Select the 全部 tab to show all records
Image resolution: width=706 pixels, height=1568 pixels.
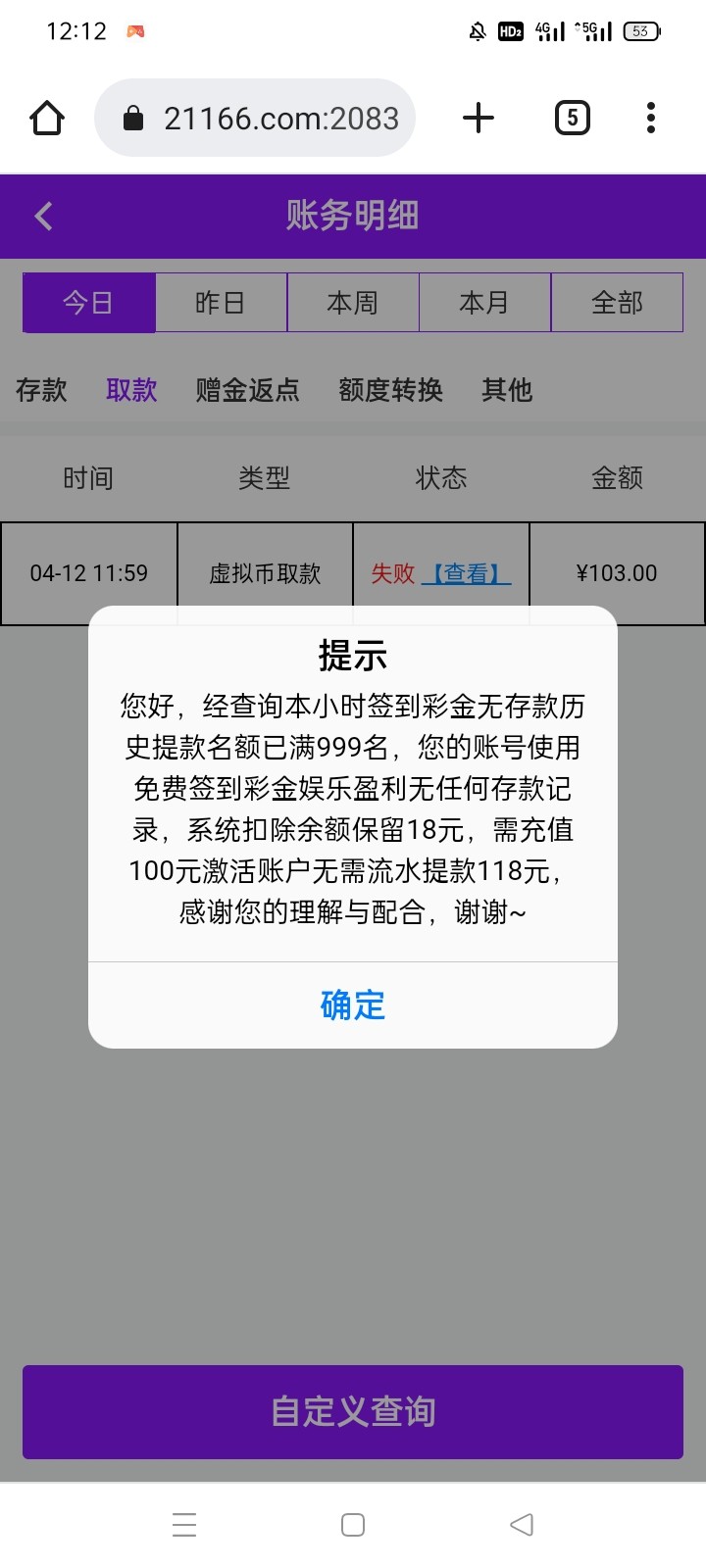click(x=618, y=303)
